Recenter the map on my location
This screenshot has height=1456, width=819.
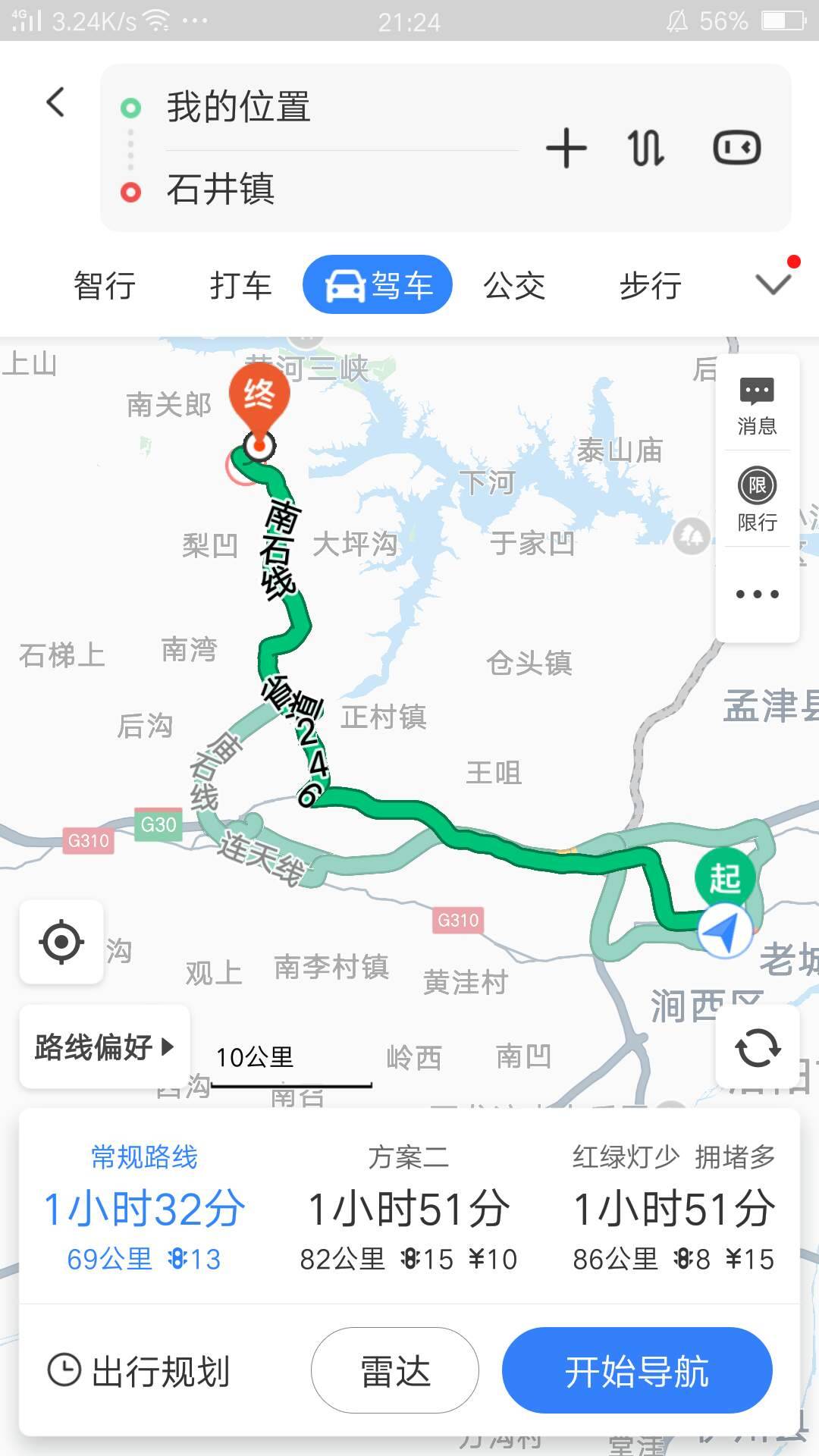coord(61,942)
